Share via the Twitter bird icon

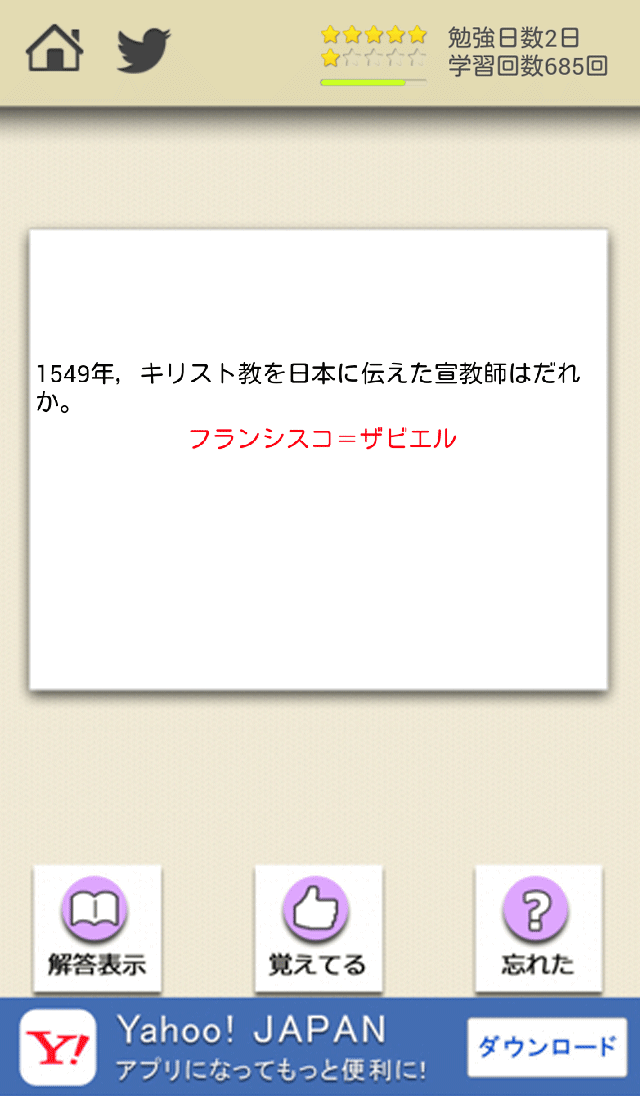(x=143, y=50)
